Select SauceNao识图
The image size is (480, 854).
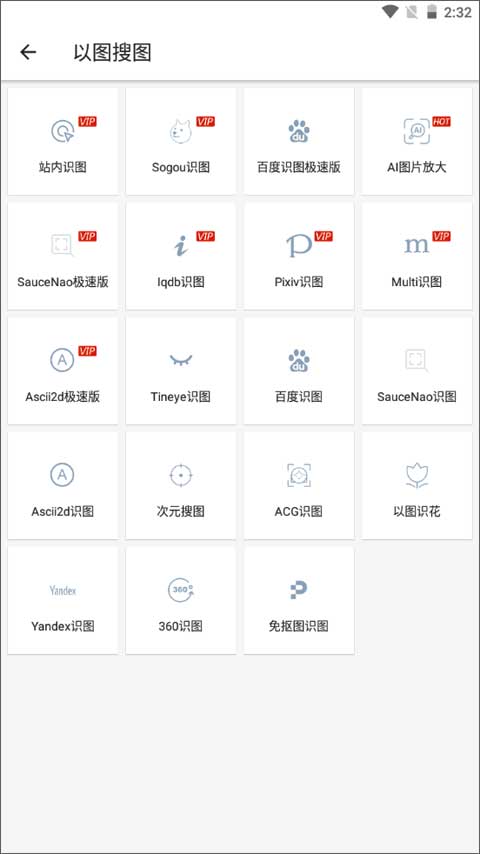[417, 371]
